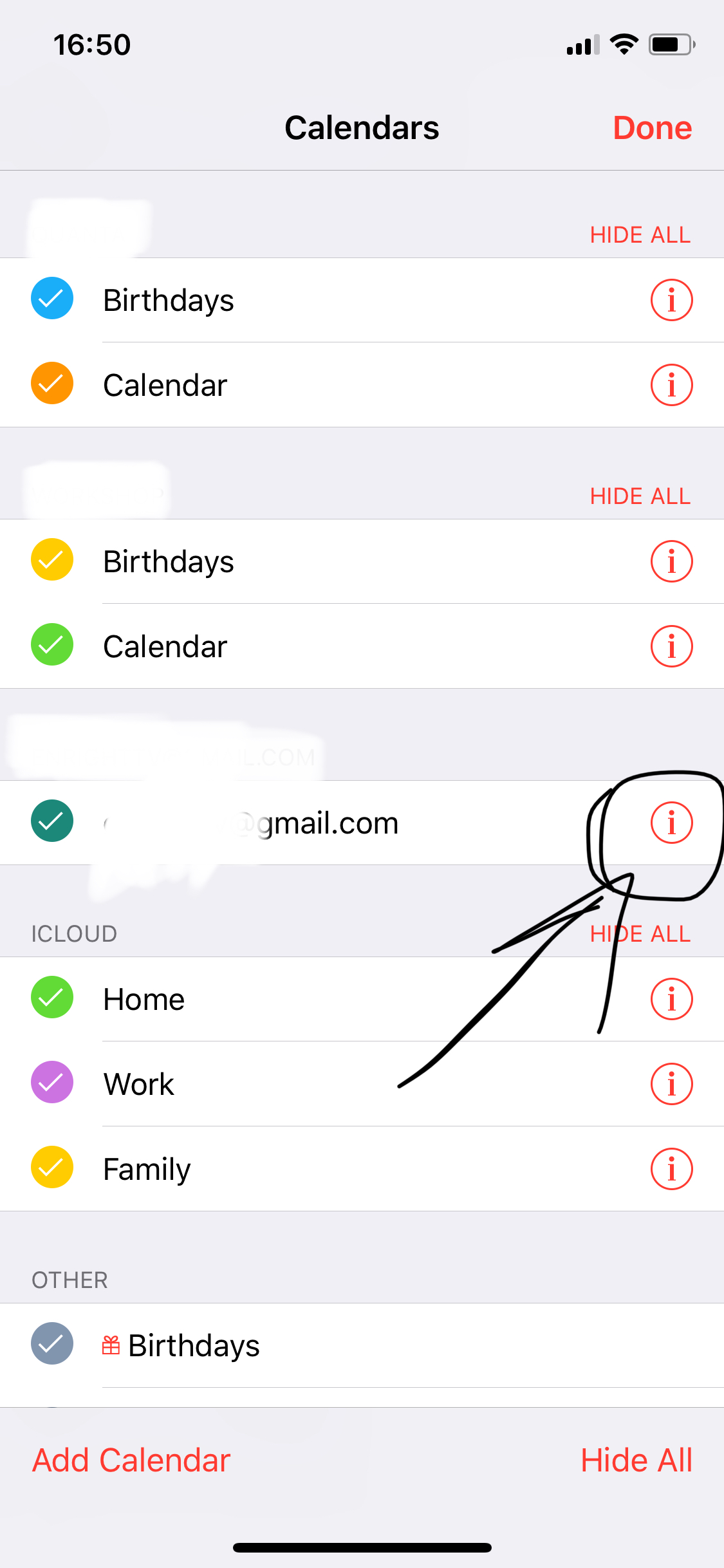Toggle the Birthdays calendar with the gift icon

coord(52,1344)
